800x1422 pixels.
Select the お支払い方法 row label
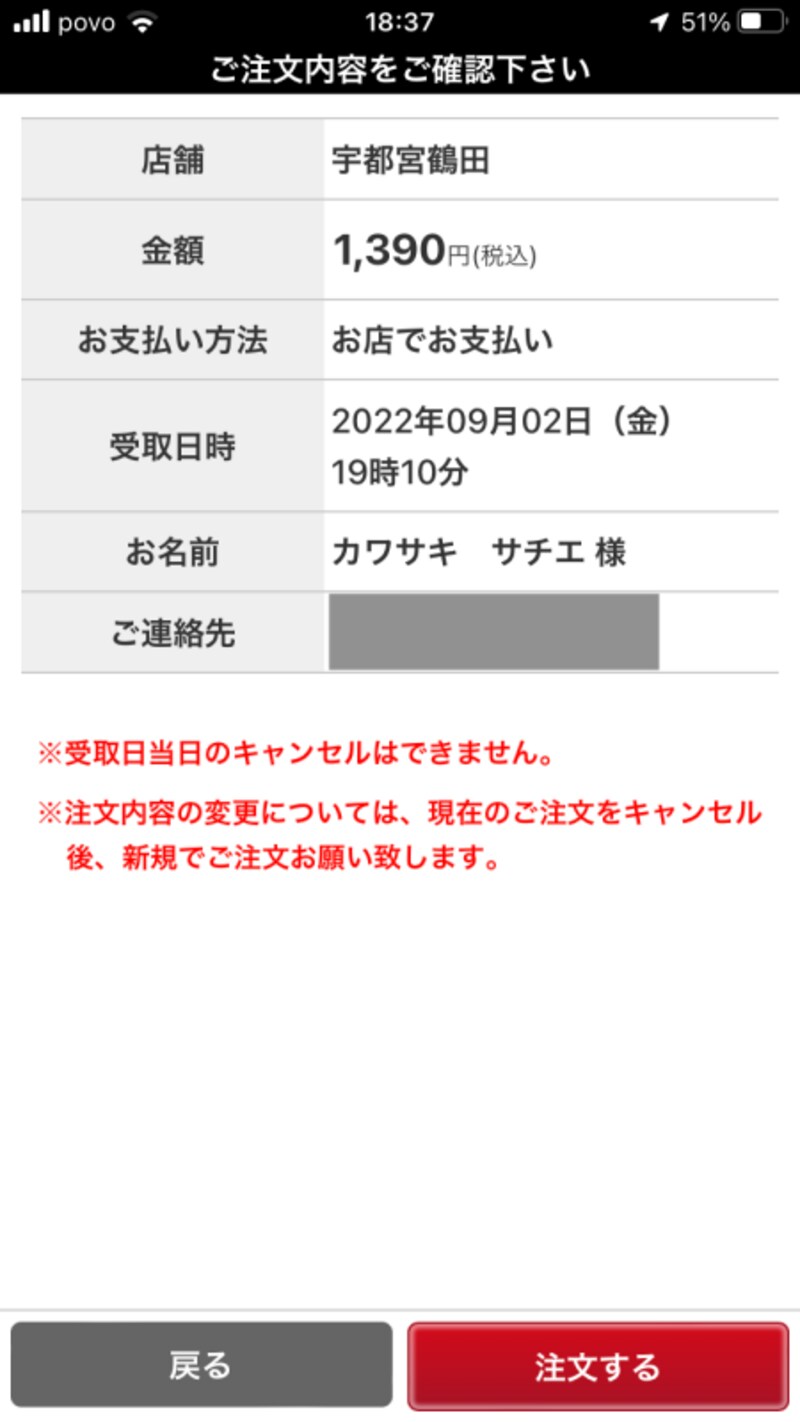[170, 341]
